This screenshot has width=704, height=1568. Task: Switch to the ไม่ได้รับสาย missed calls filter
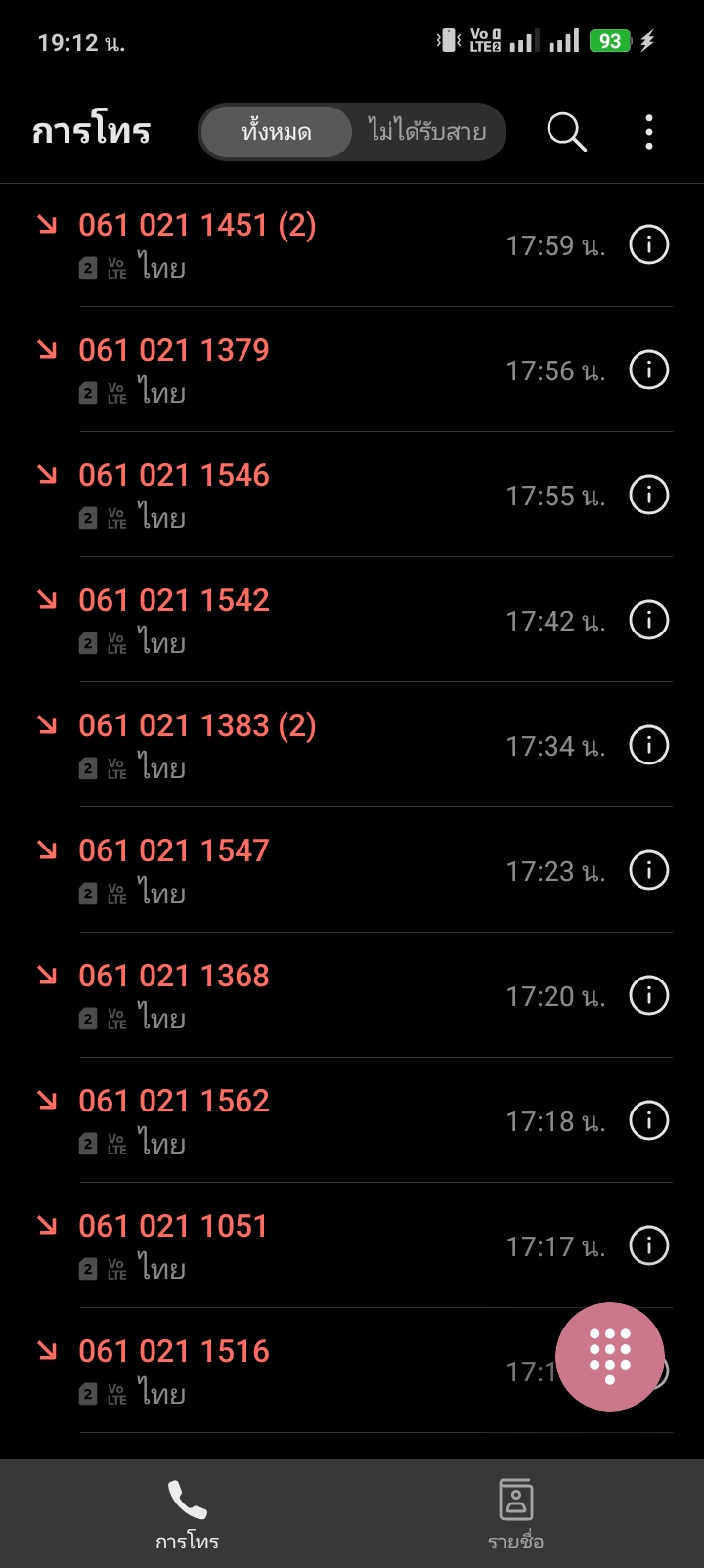click(427, 131)
